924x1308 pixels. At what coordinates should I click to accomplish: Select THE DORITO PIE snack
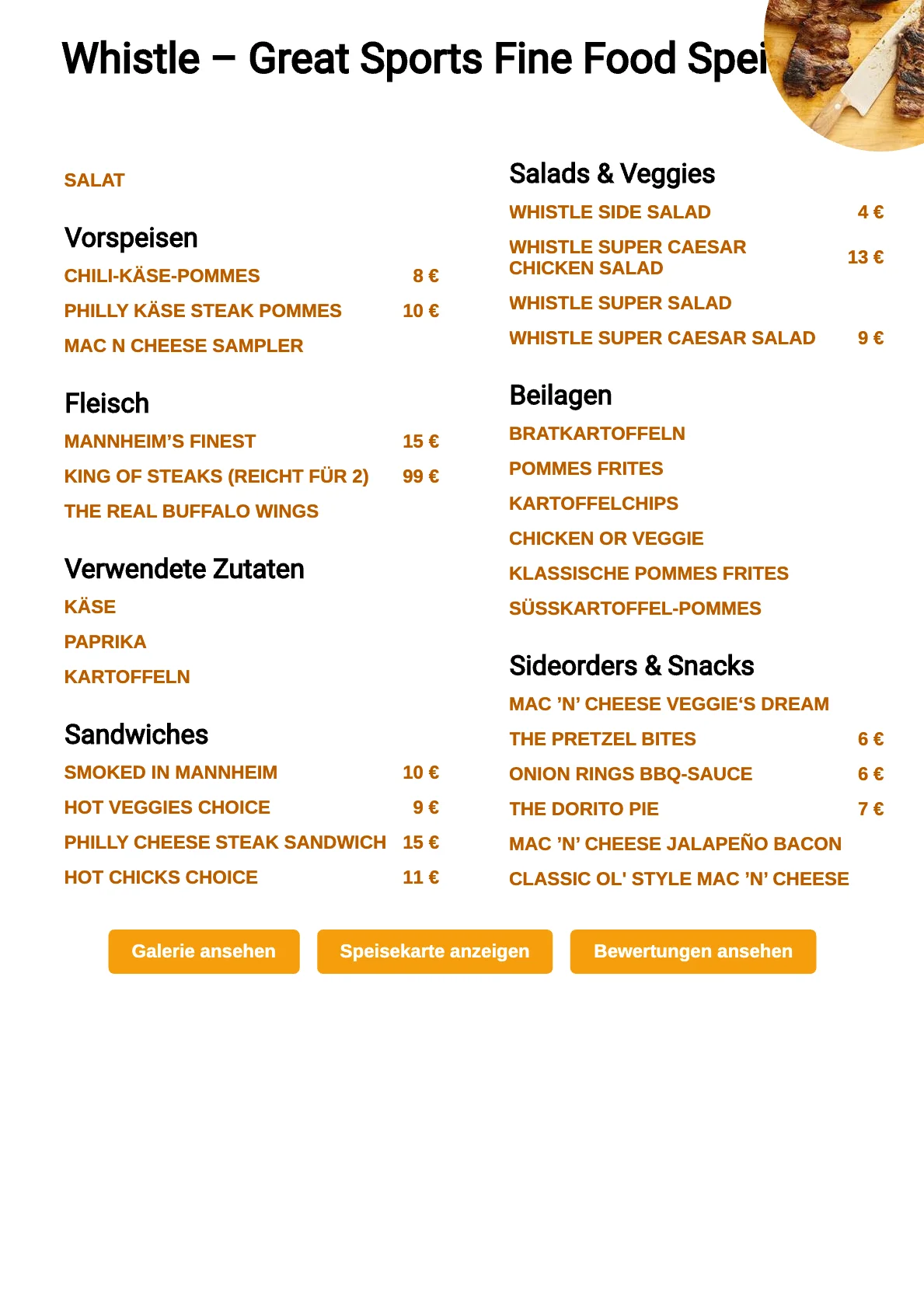[583, 809]
